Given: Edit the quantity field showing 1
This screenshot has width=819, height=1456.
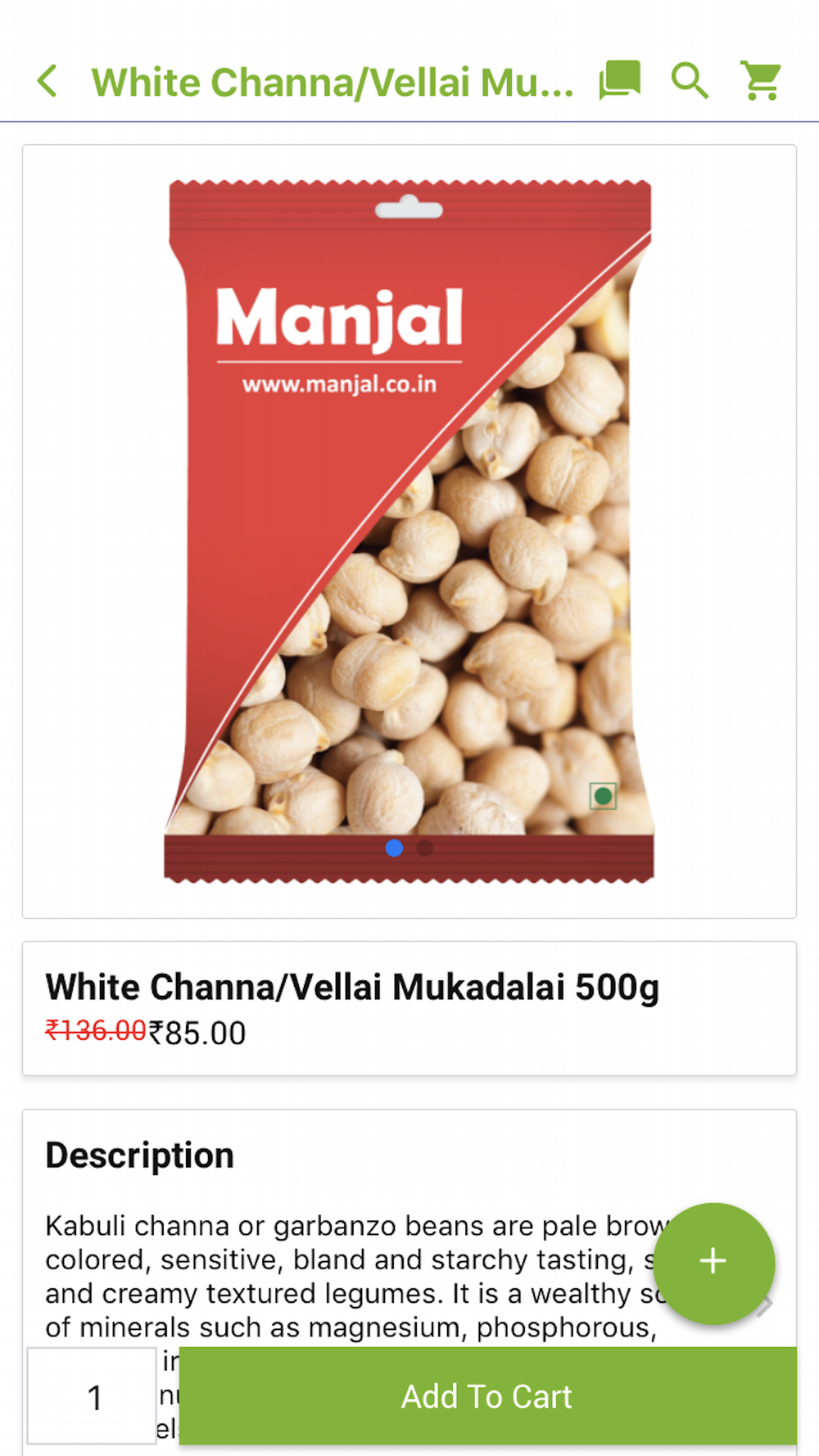Looking at the screenshot, I should pos(92,1396).
